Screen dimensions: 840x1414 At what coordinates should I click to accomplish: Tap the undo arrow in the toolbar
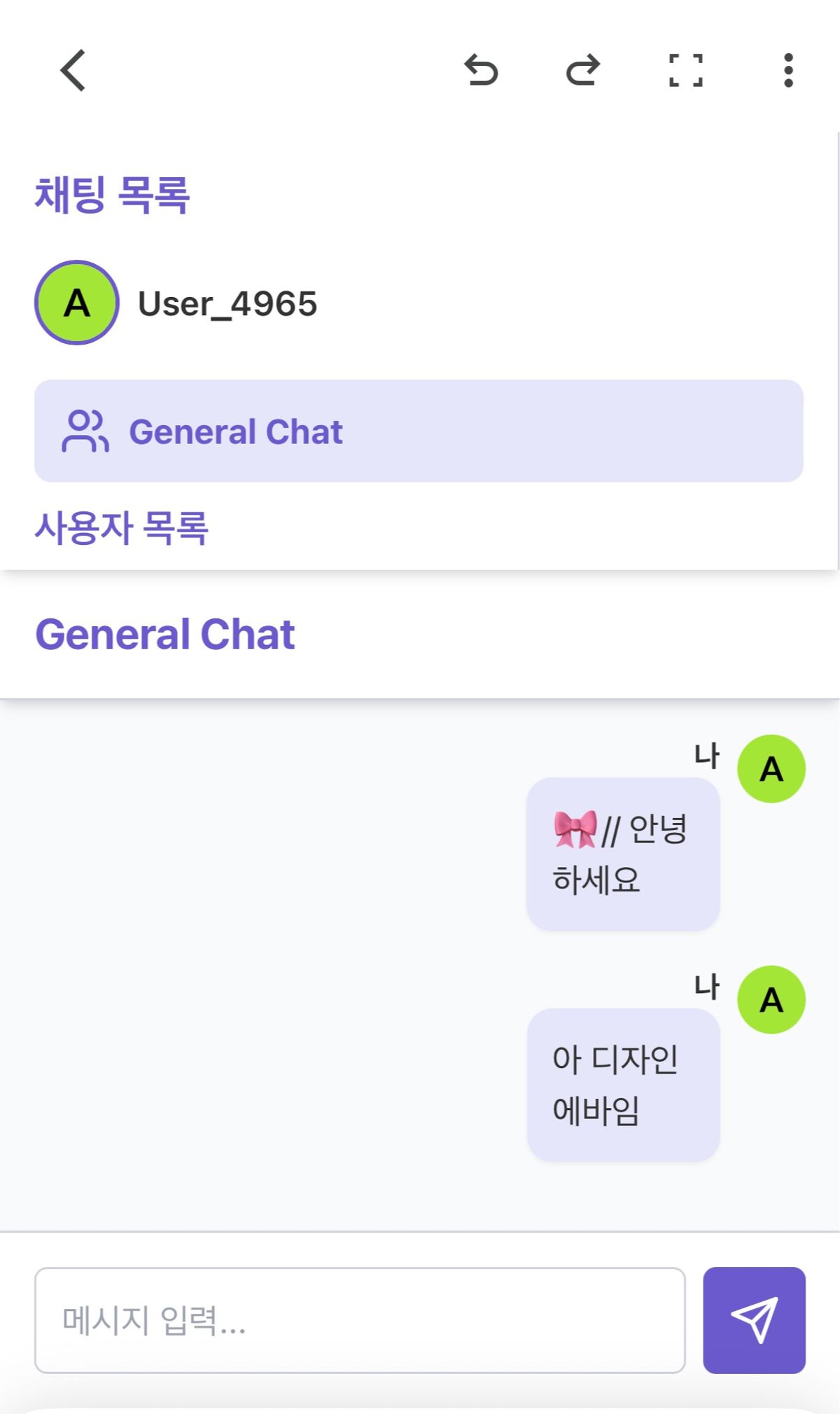481,70
